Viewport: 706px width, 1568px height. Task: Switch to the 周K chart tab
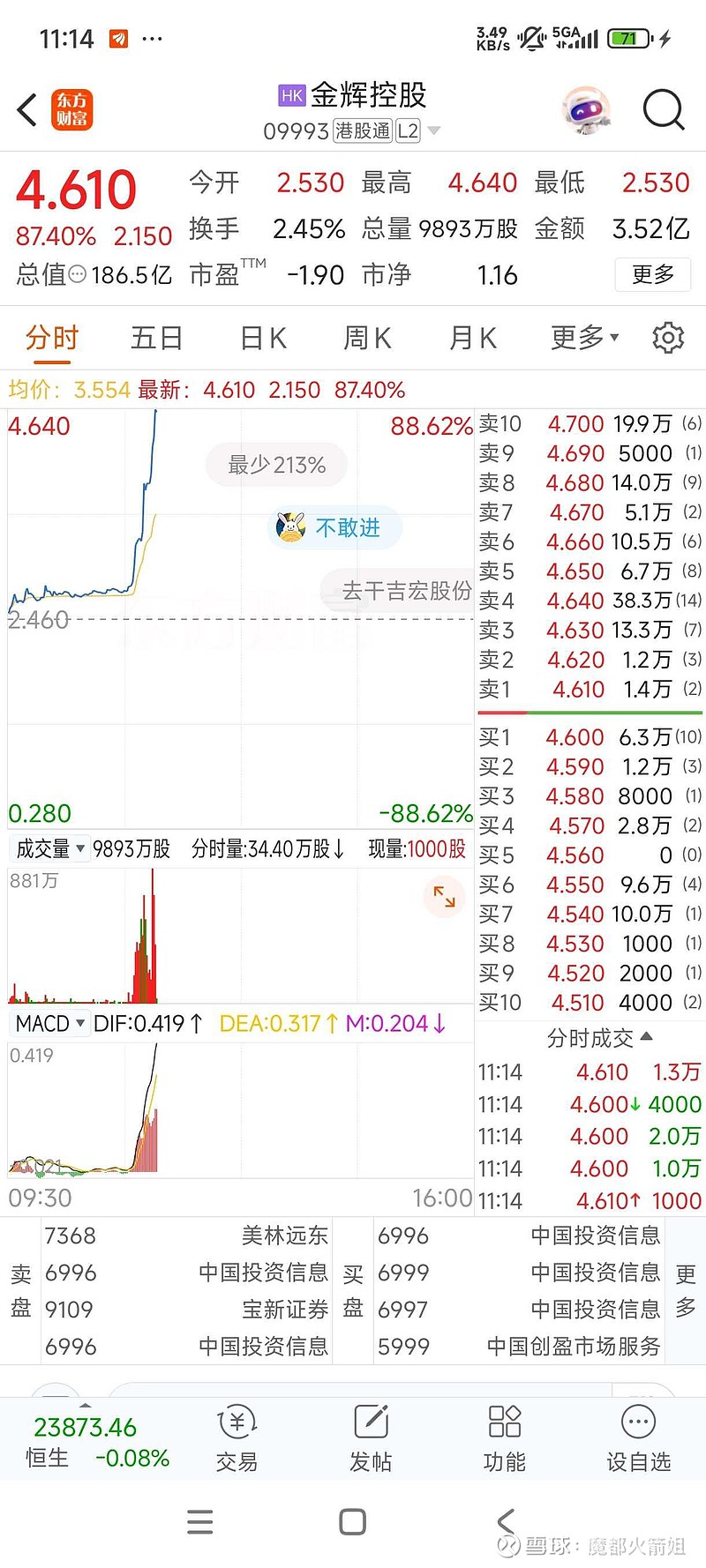tap(367, 338)
